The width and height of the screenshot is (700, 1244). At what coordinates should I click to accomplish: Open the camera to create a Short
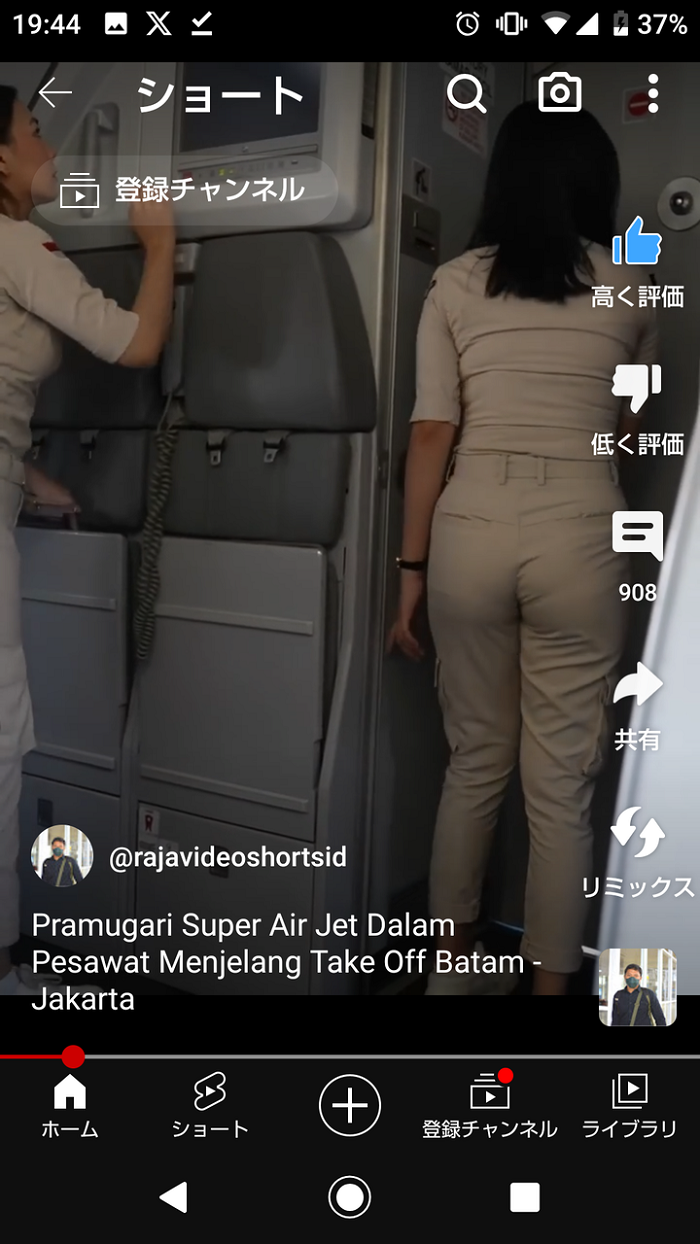[x=560, y=94]
